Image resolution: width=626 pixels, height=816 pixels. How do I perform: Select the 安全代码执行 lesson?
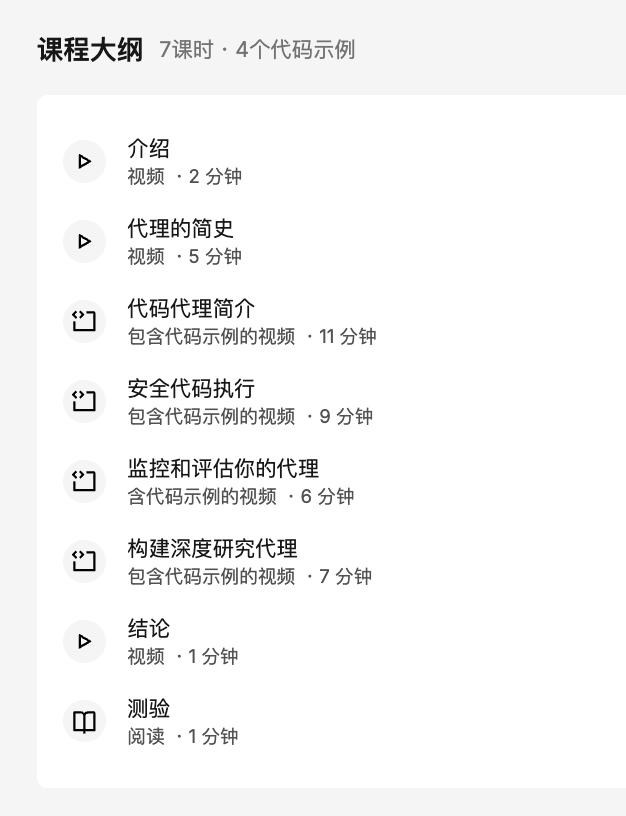191,389
